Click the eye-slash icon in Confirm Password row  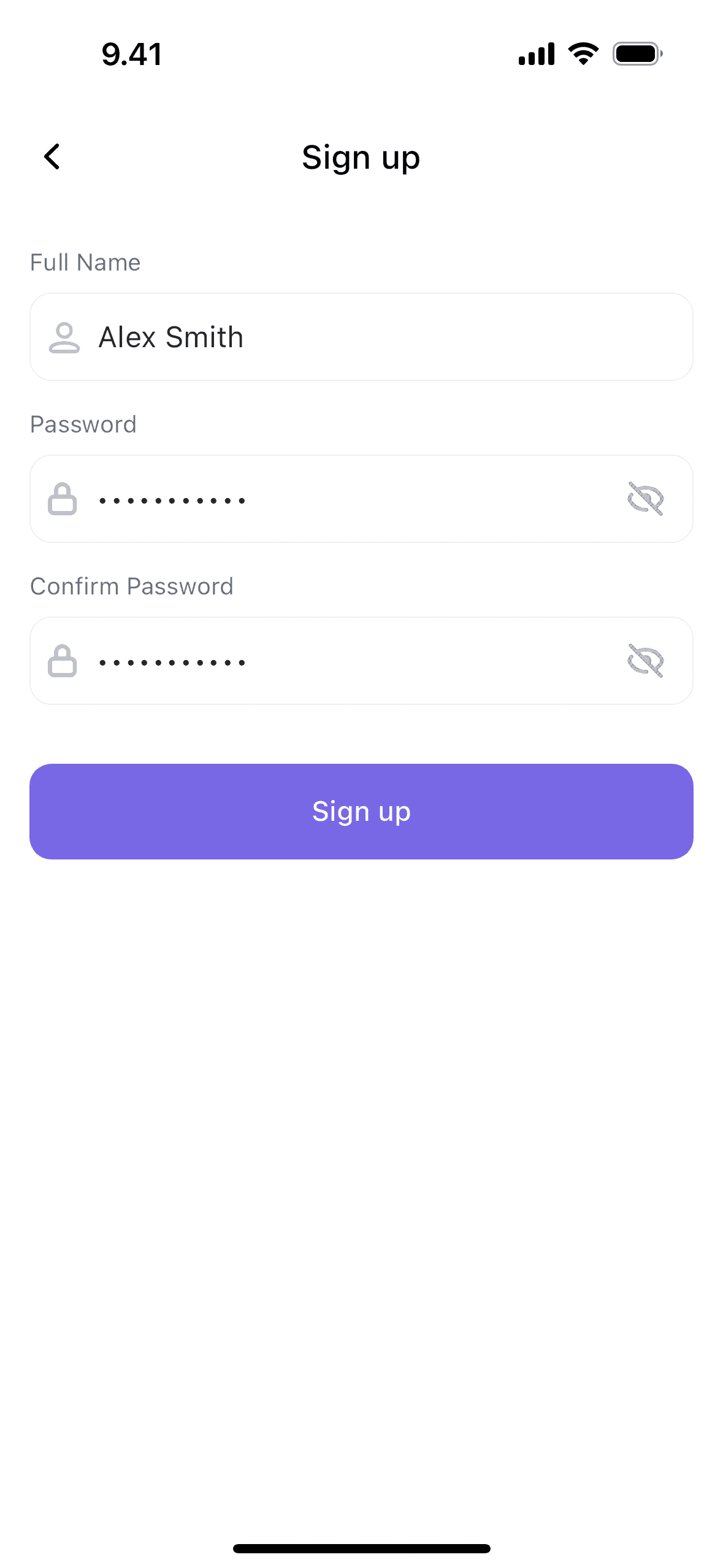pyautogui.click(x=647, y=661)
